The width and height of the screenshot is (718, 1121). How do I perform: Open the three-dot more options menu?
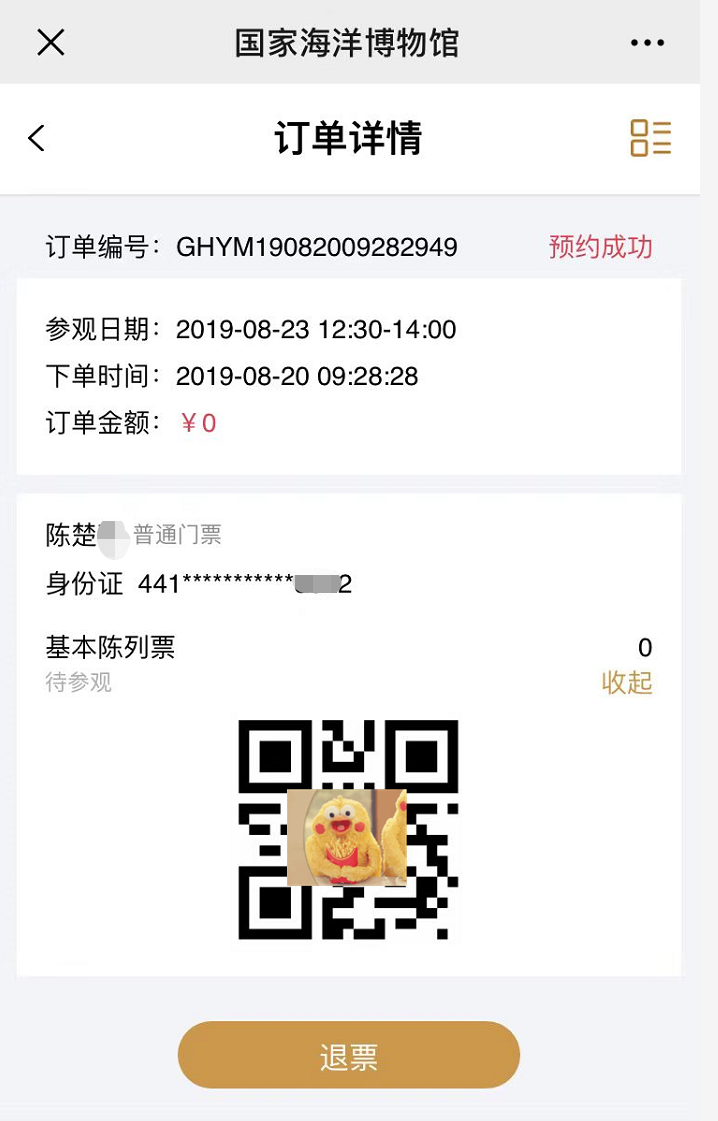tap(647, 43)
